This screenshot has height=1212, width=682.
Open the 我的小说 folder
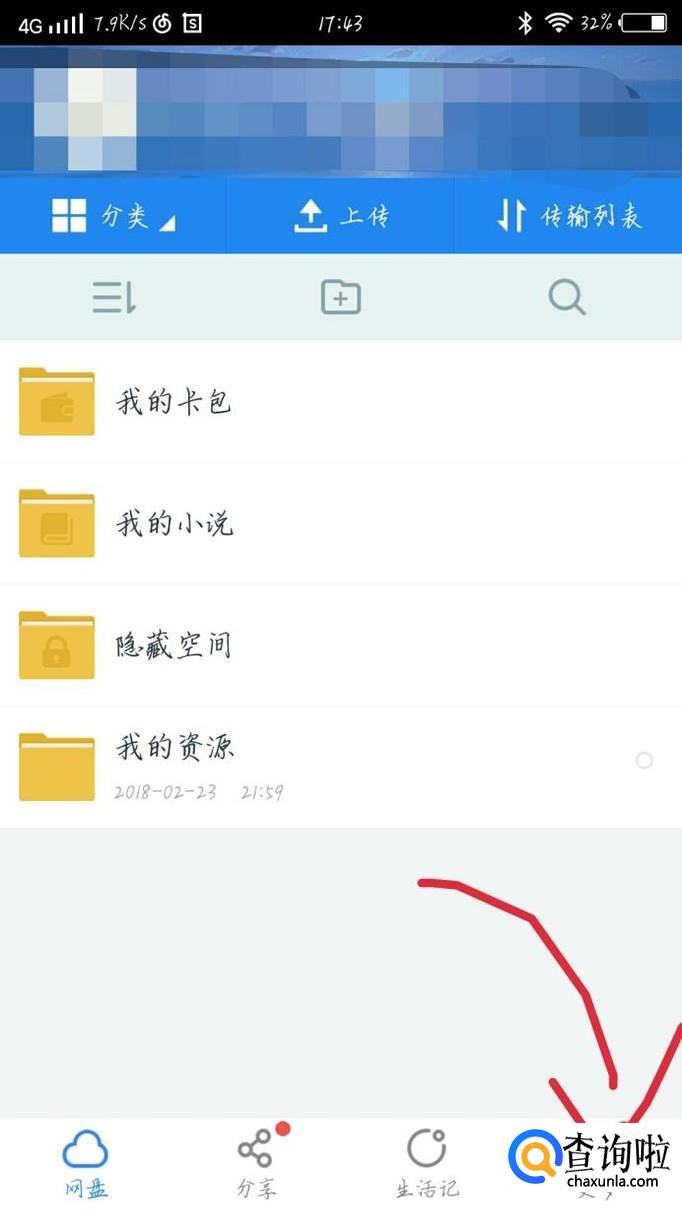(x=174, y=523)
